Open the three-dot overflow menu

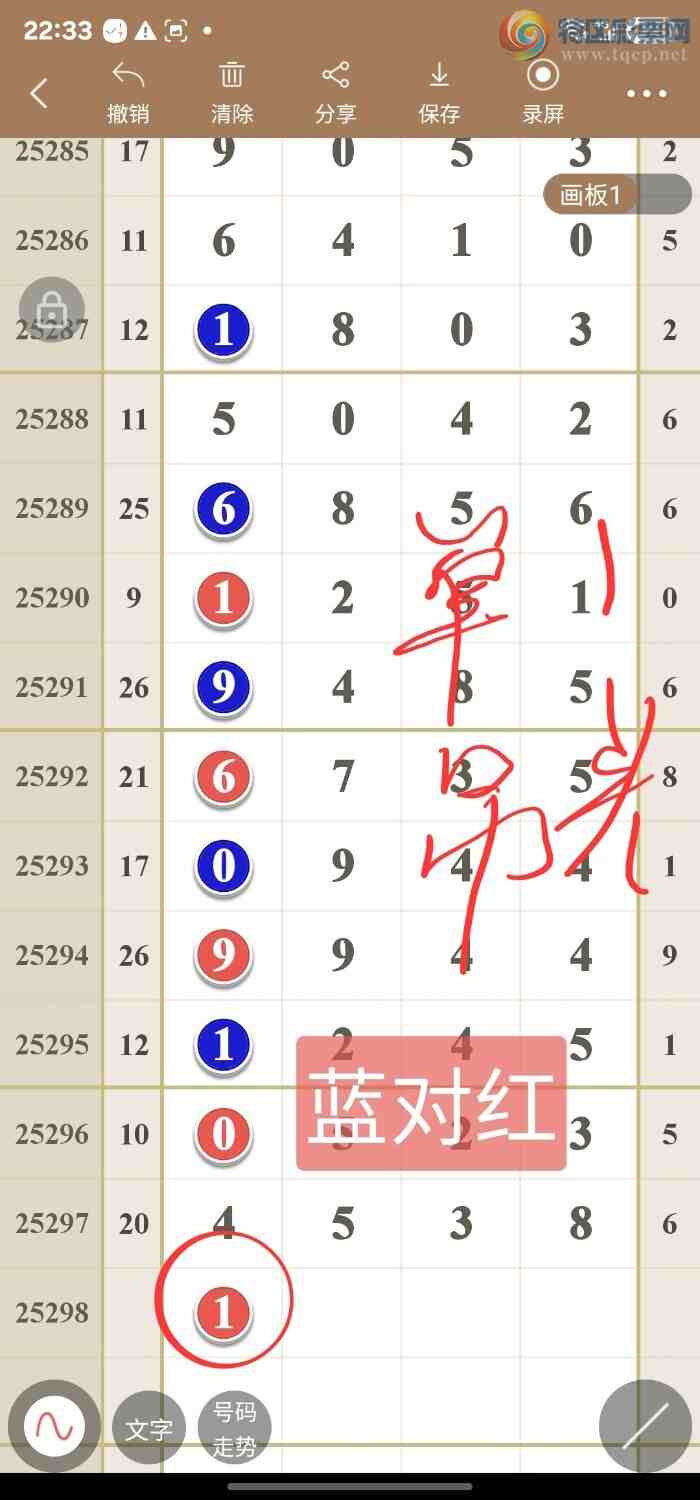click(x=647, y=94)
